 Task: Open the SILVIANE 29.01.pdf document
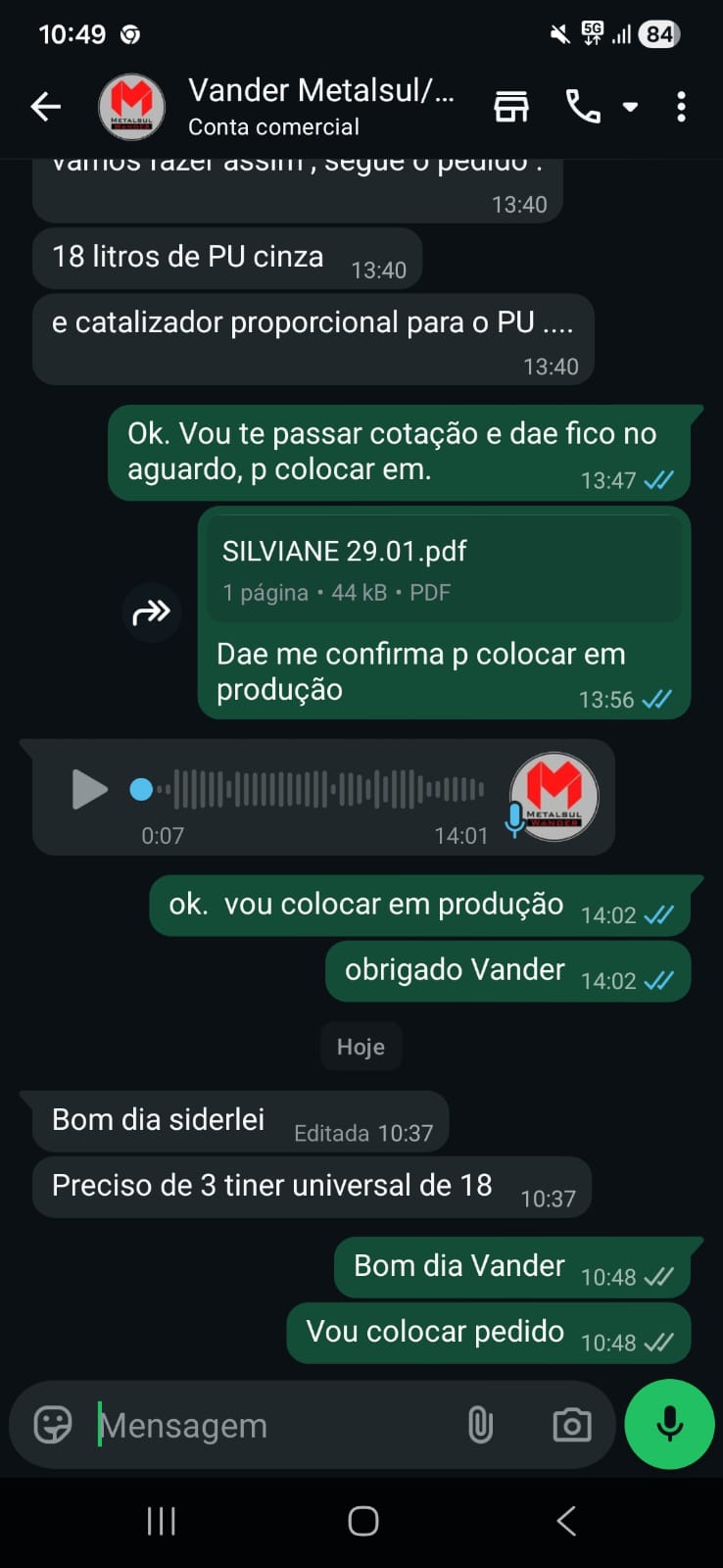tap(442, 568)
